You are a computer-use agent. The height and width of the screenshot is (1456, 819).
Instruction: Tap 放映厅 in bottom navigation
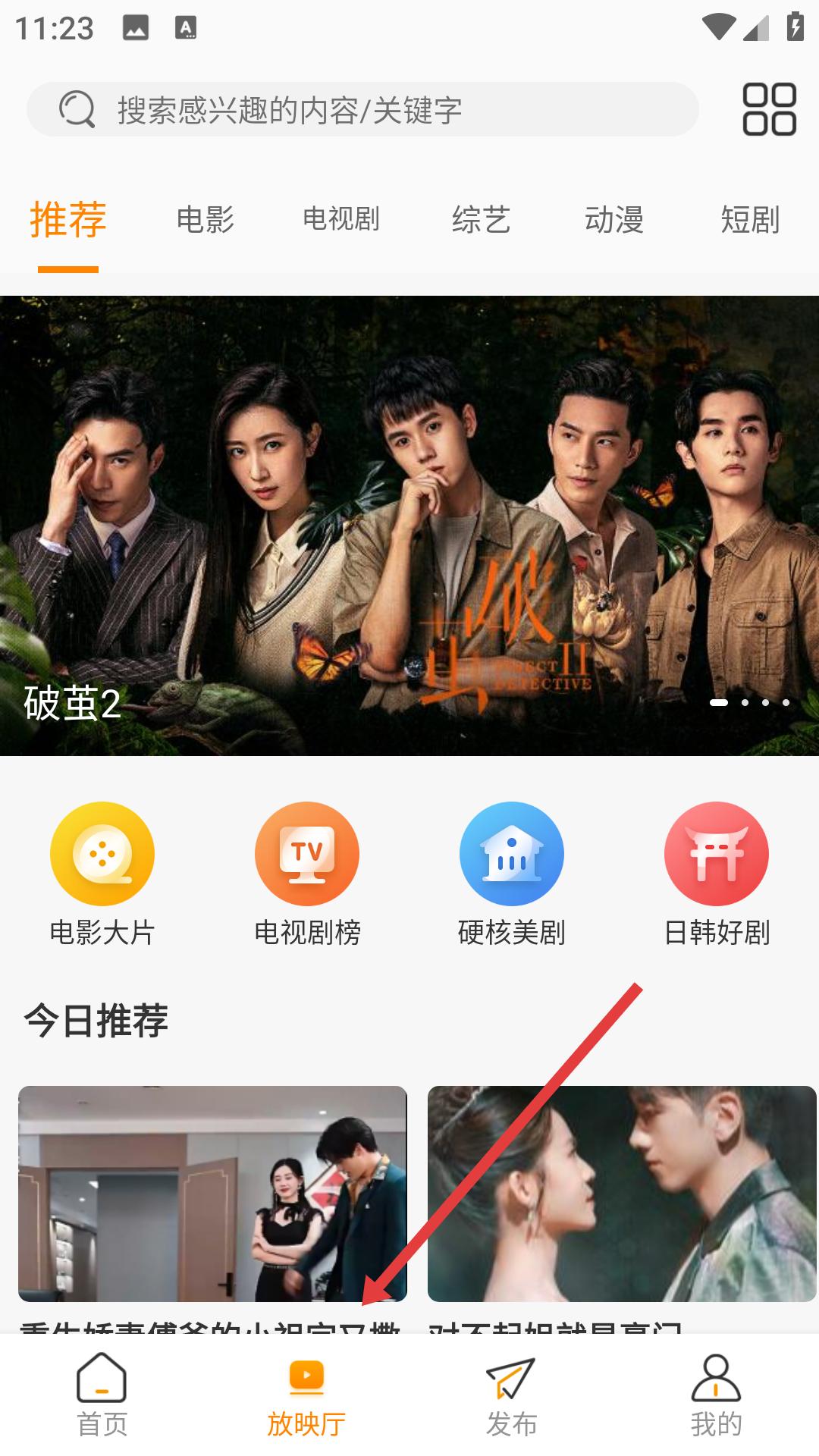click(307, 1395)
